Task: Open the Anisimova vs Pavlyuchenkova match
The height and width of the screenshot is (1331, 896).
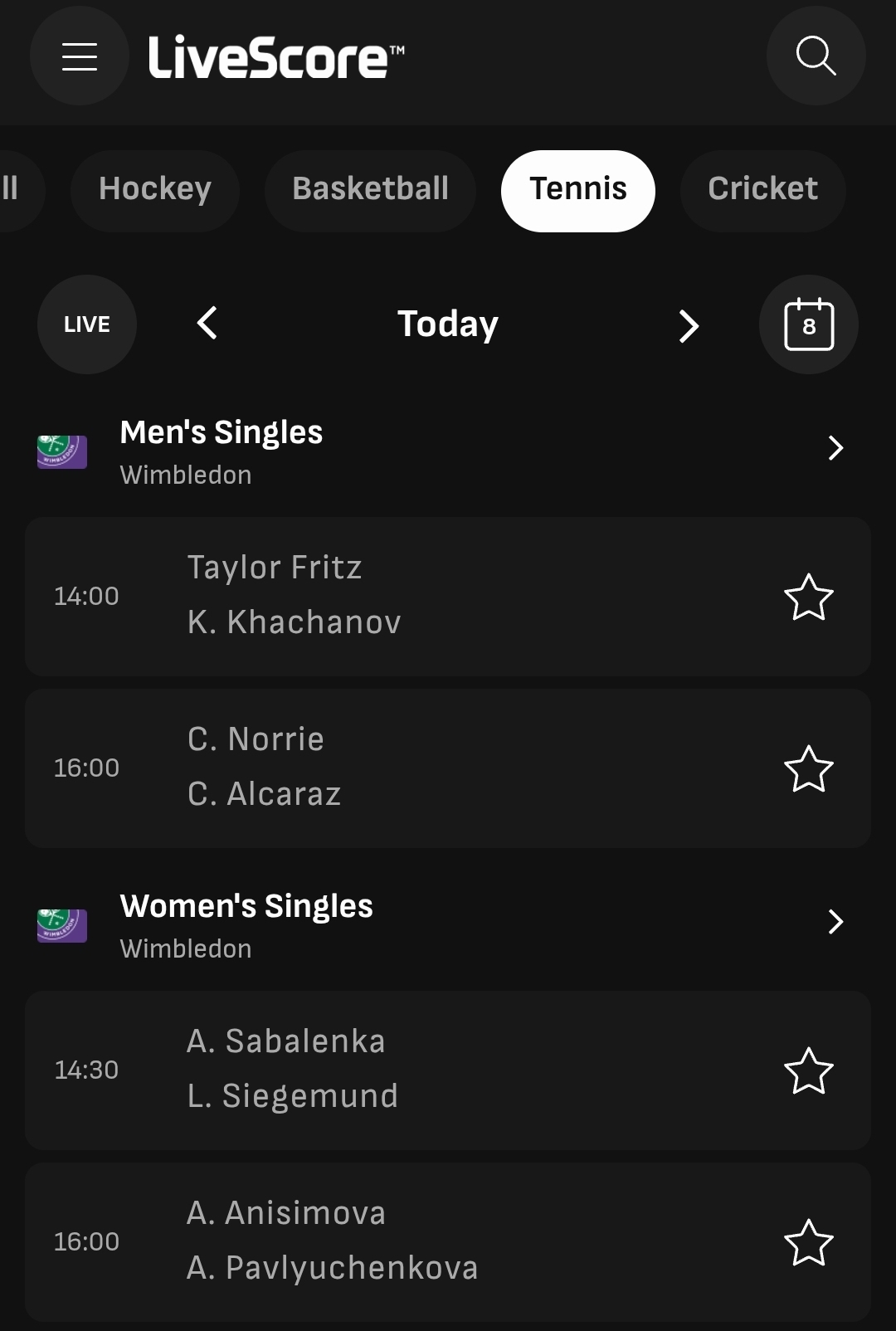Action: pyautogui.click(x=398, y=1241)
